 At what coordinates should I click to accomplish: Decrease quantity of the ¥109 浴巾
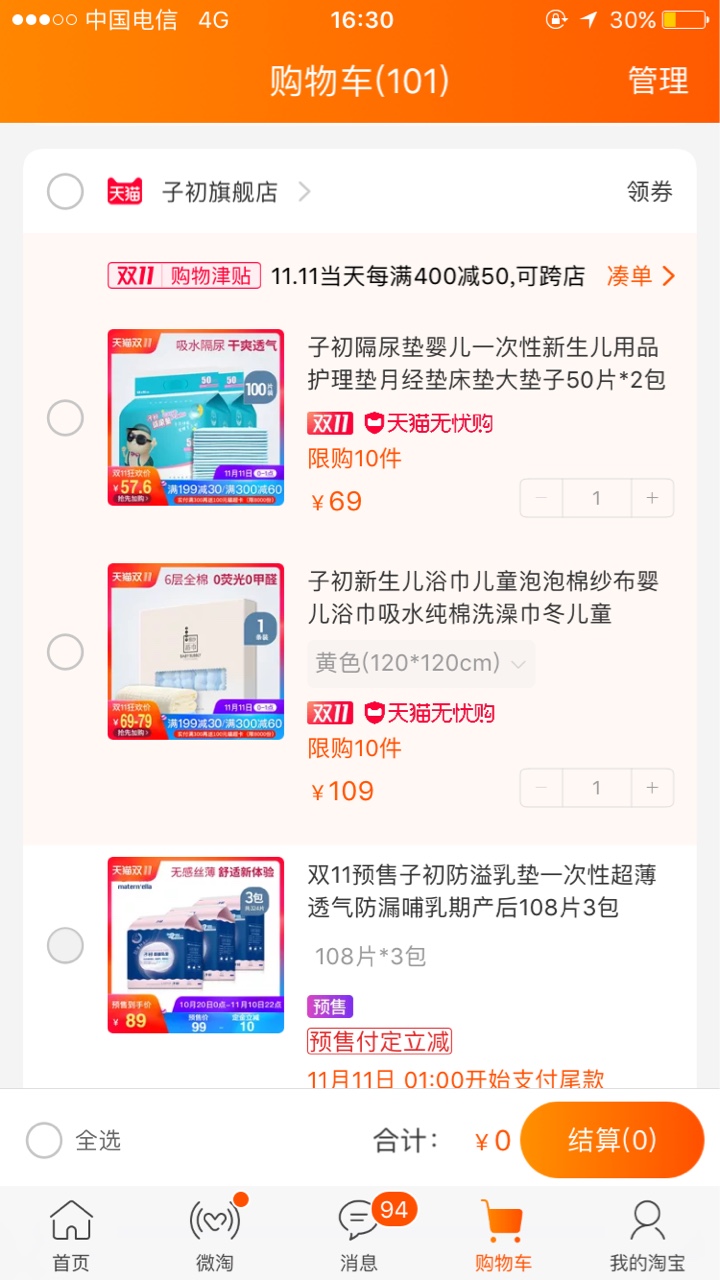click(x=541, y=788)
